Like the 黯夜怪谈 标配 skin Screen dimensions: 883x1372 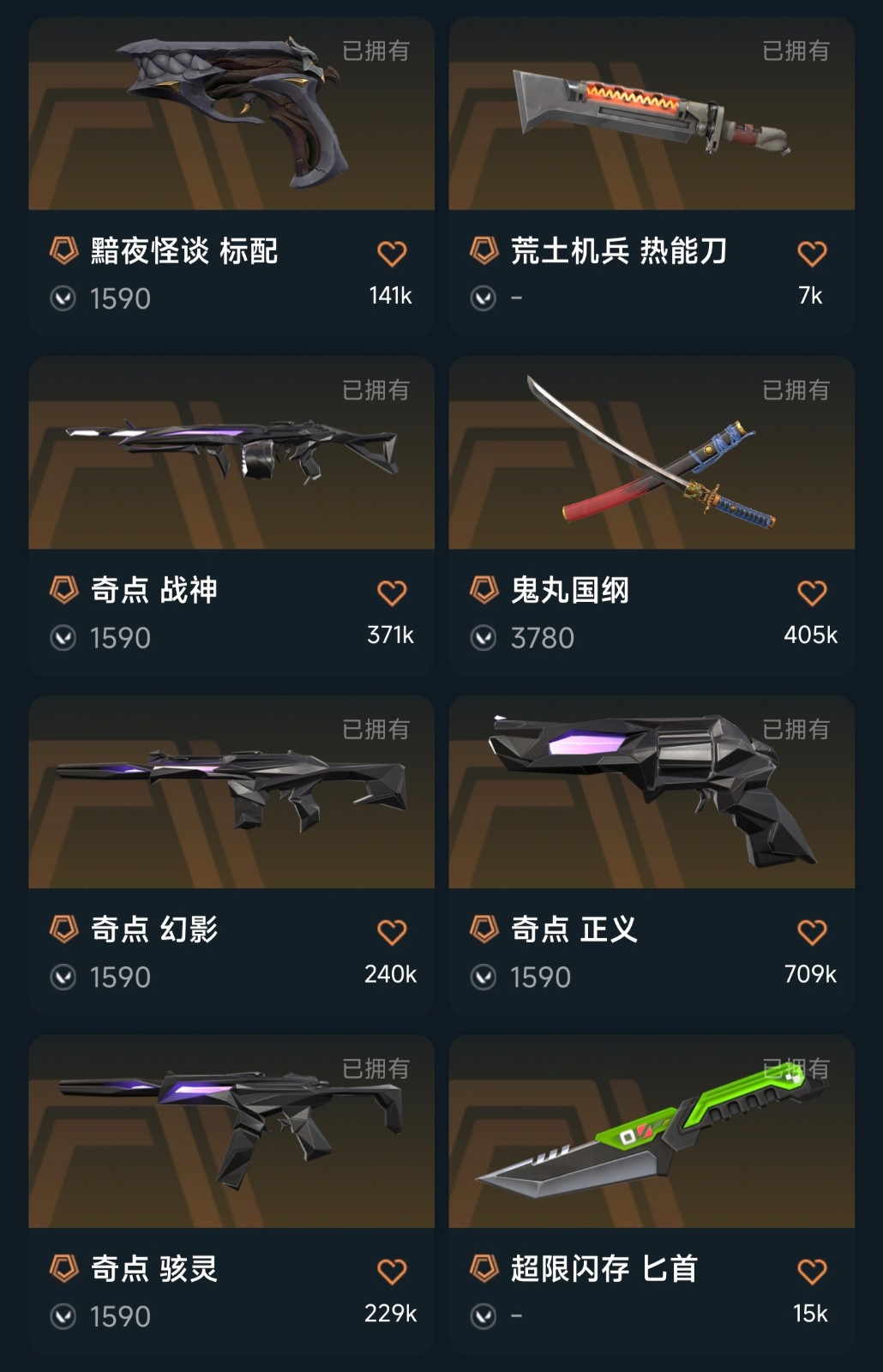pyautogui.click(x=392, y=254)
